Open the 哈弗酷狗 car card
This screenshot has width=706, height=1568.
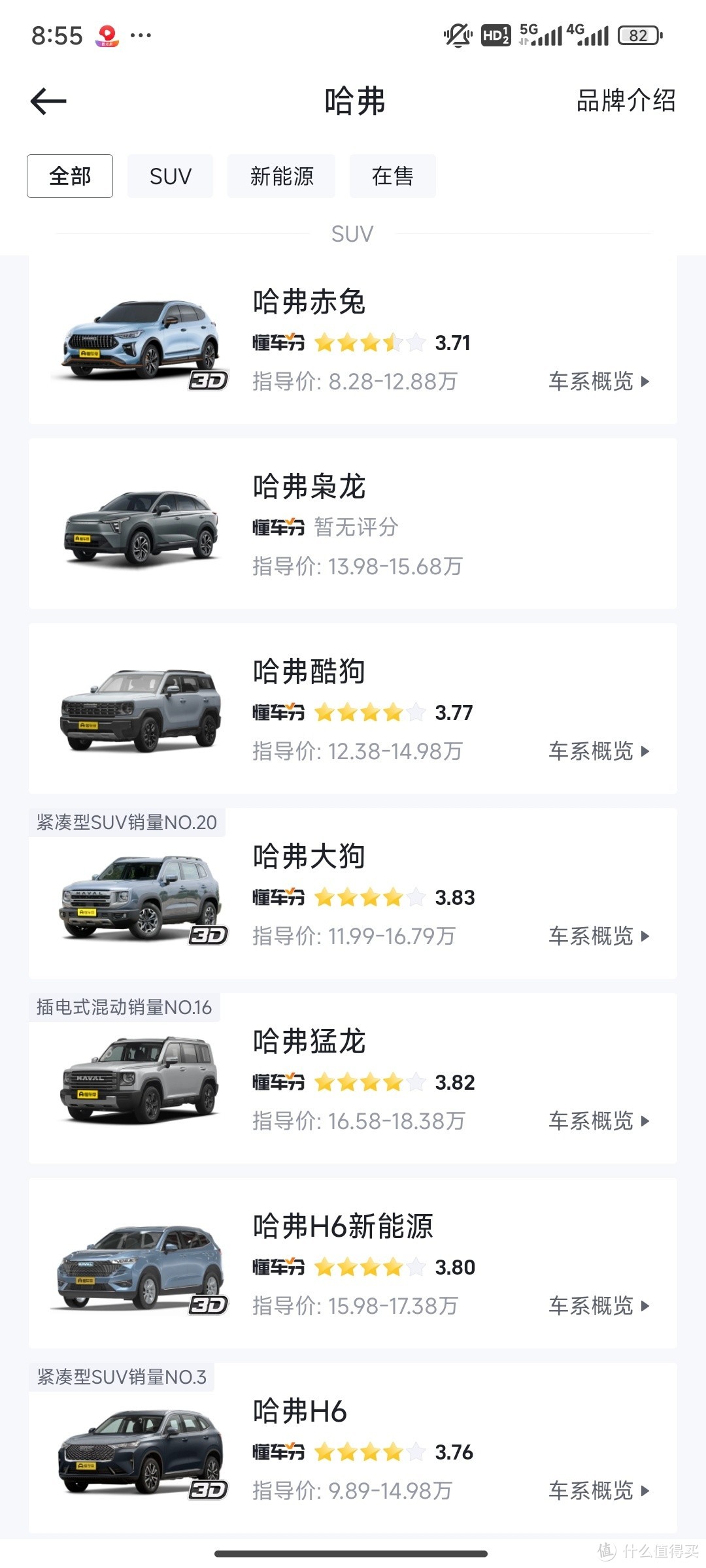click(353, 709)
